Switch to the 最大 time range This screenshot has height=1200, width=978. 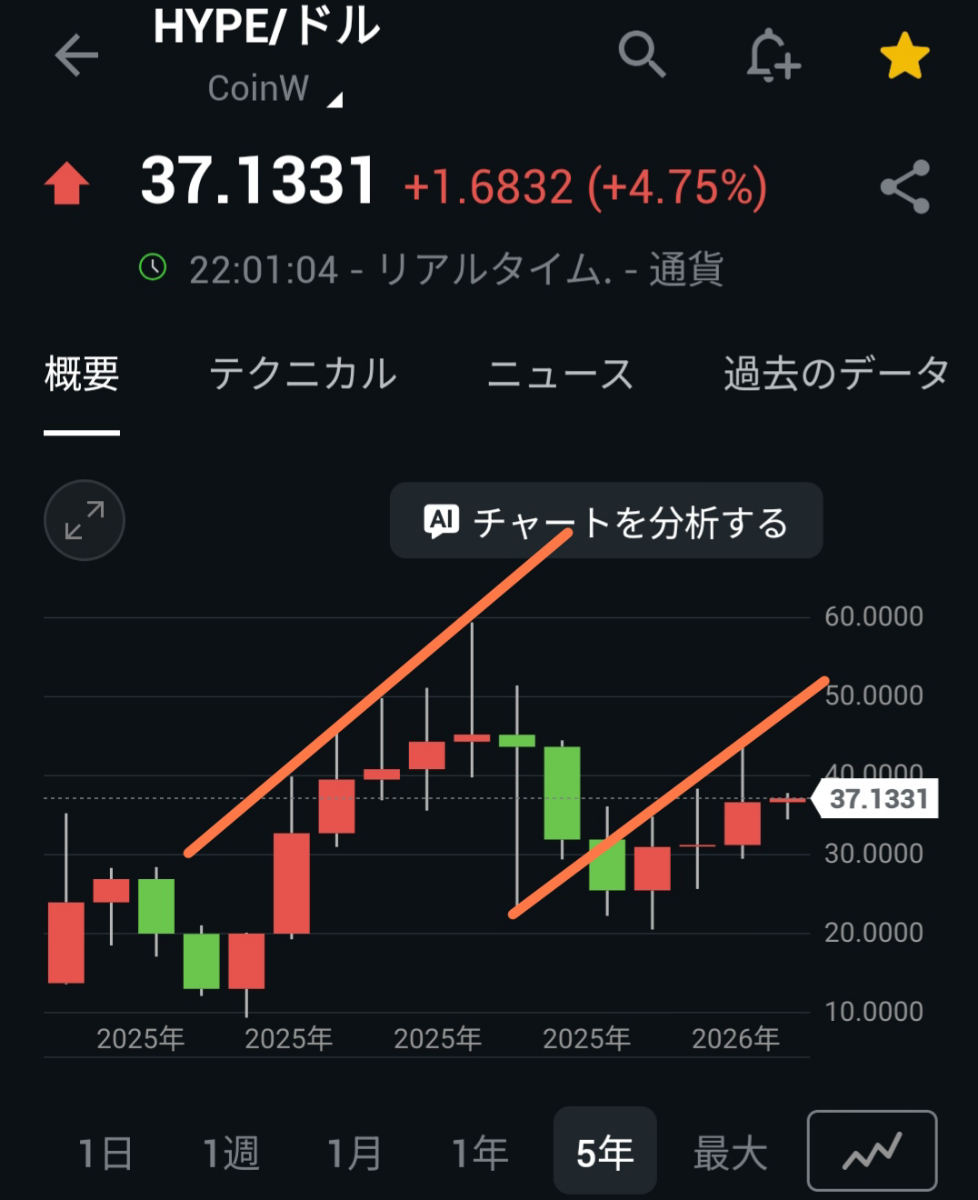point(731,1151)
